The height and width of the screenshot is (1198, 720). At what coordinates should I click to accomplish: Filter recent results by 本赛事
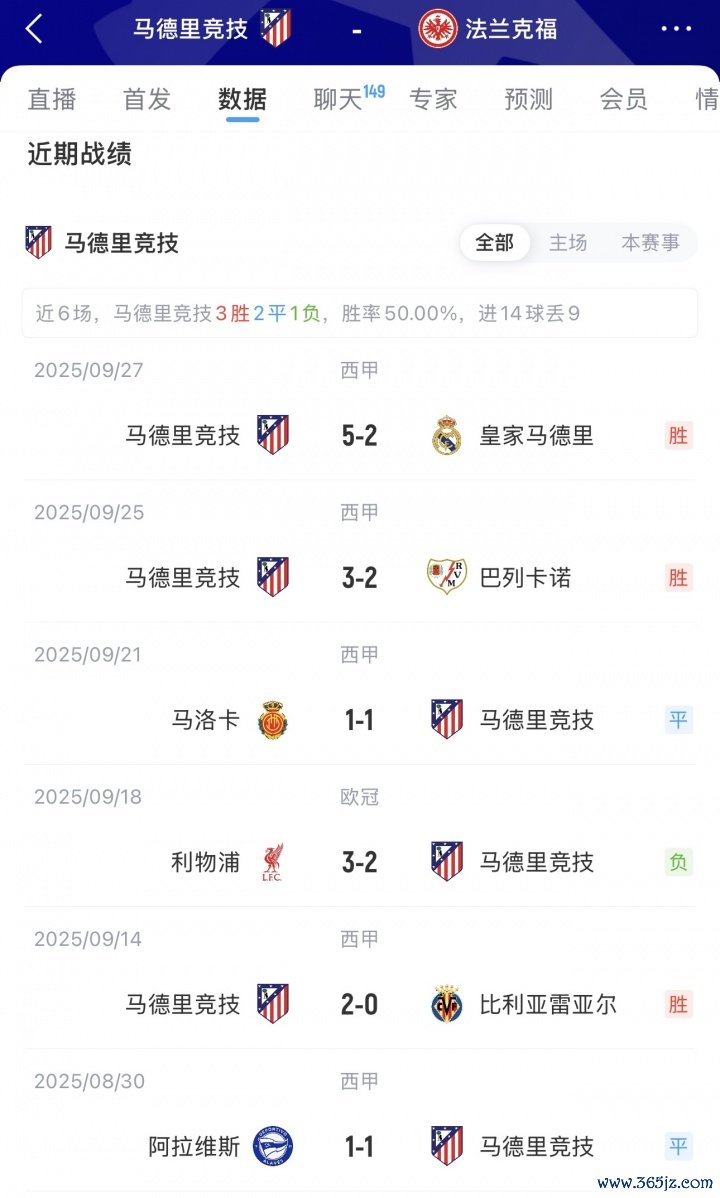pyautogui.click(x=650, y=243)
